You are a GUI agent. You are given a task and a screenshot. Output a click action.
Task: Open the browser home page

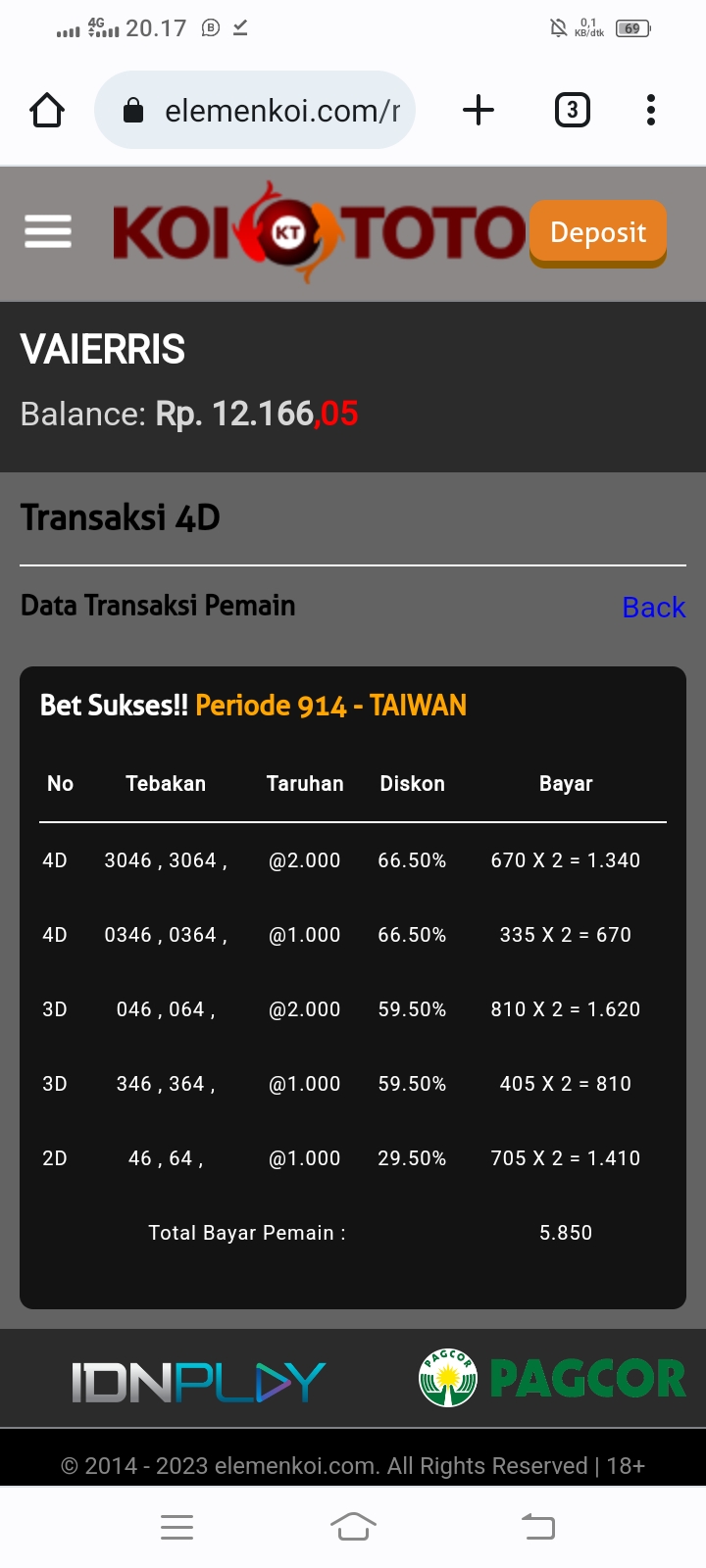pos(47,110)
